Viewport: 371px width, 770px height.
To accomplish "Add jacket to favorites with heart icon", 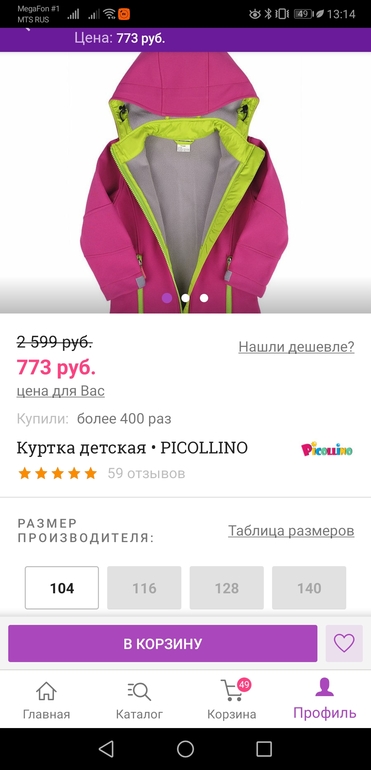I will [344, 643].
